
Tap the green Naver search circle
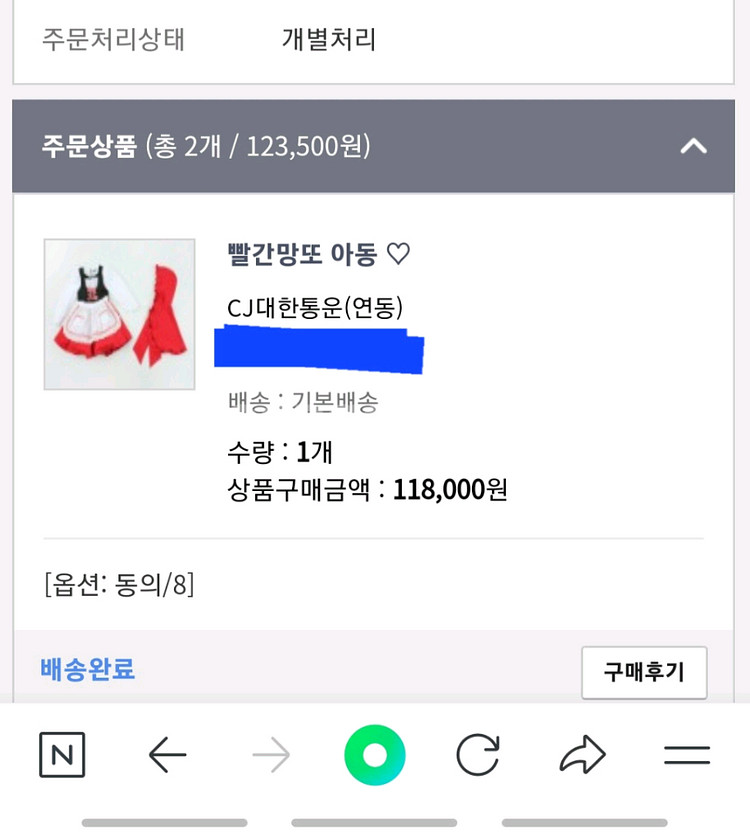(375, 755)
